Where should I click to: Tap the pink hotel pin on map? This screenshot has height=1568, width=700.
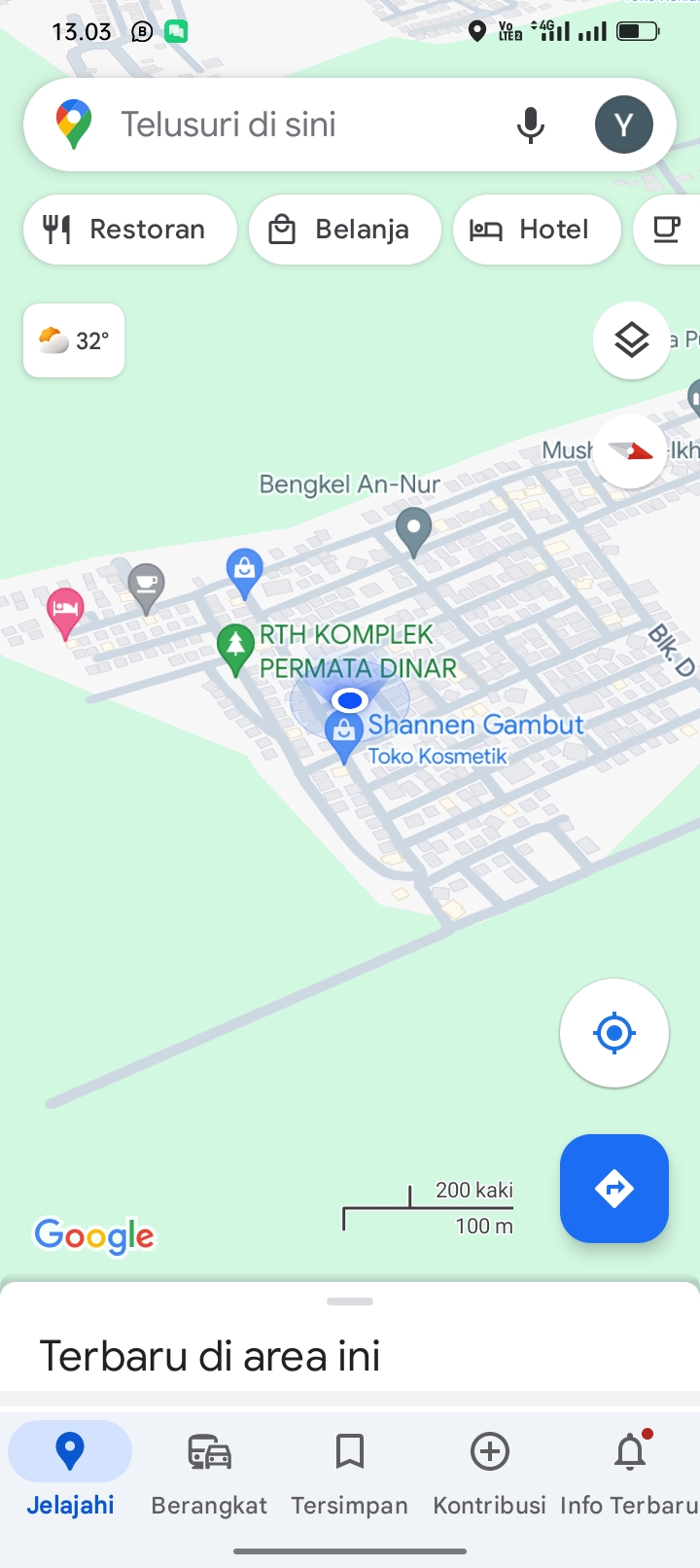pos(65,611)
